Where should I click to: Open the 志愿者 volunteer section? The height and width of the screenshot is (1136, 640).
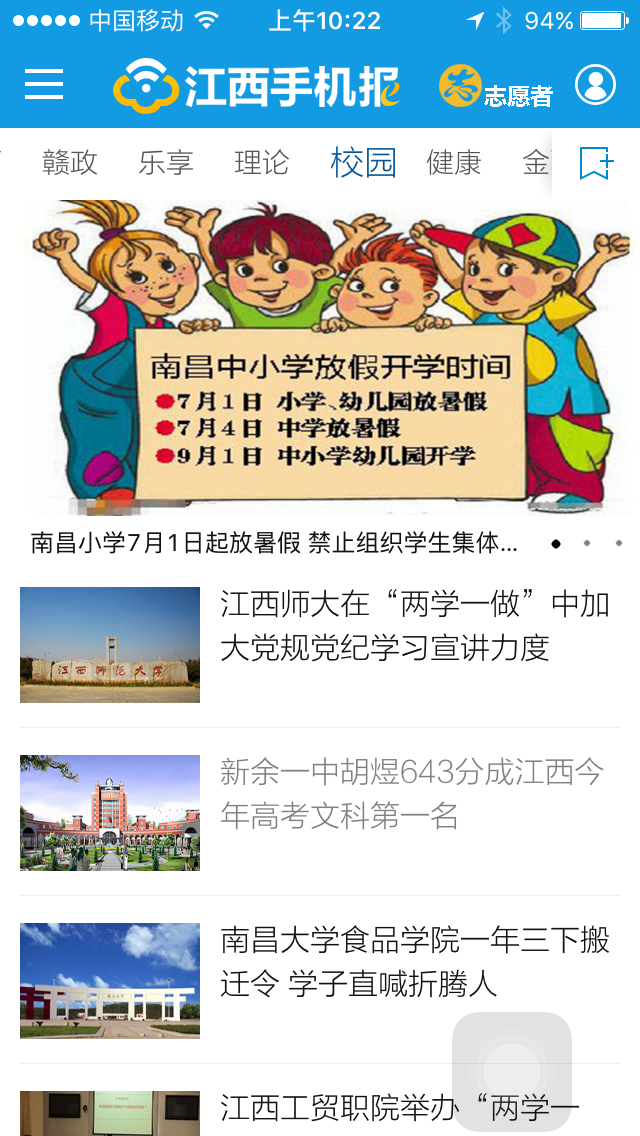tap(496, 87)
